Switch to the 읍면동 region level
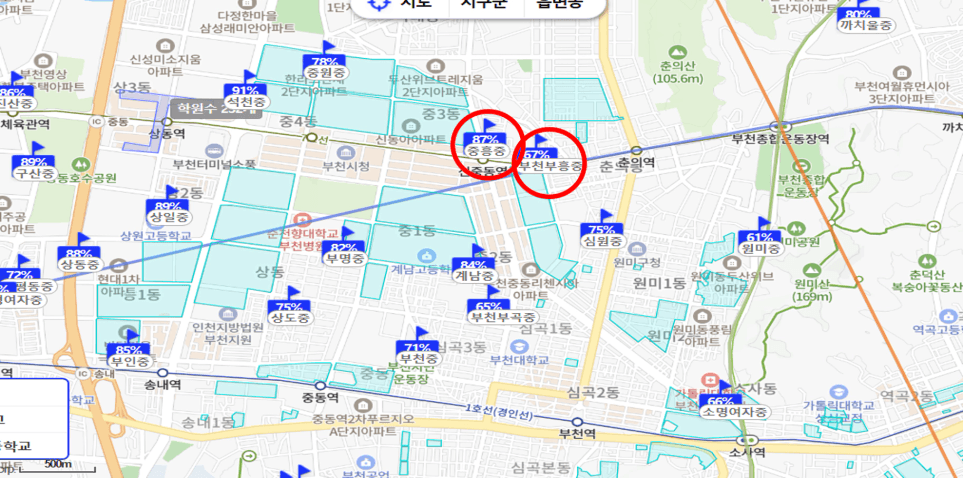 tap(564, 3)
